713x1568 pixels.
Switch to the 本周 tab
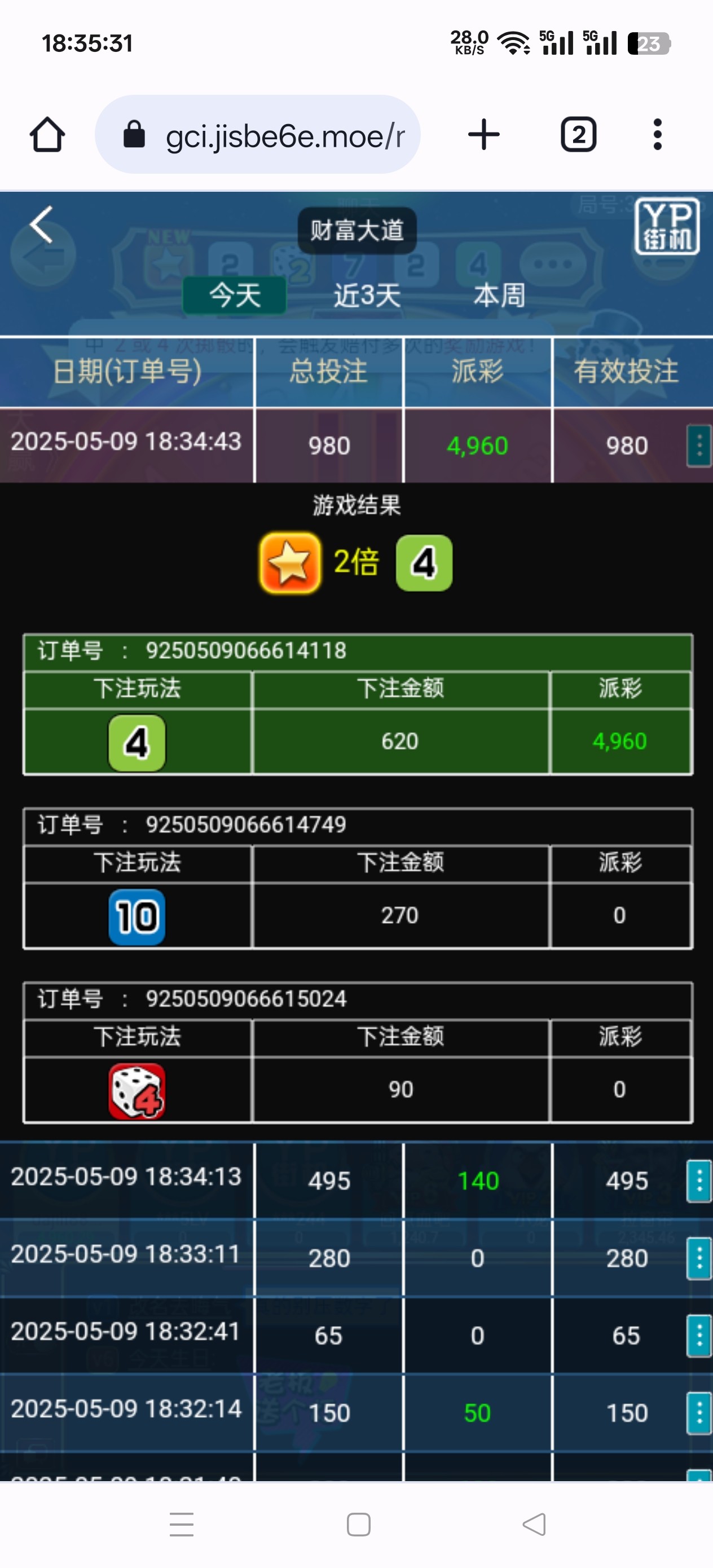tap(499, 295)
